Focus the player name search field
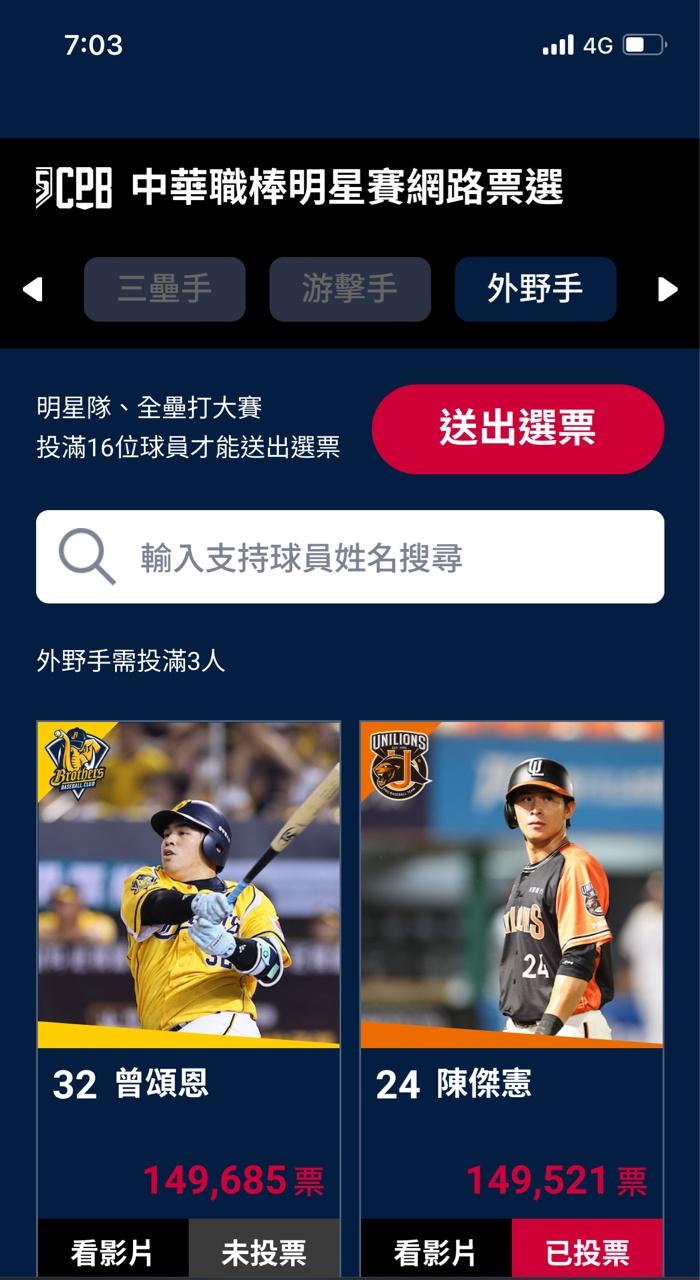The image size is (700, 1280). (350, 557)
